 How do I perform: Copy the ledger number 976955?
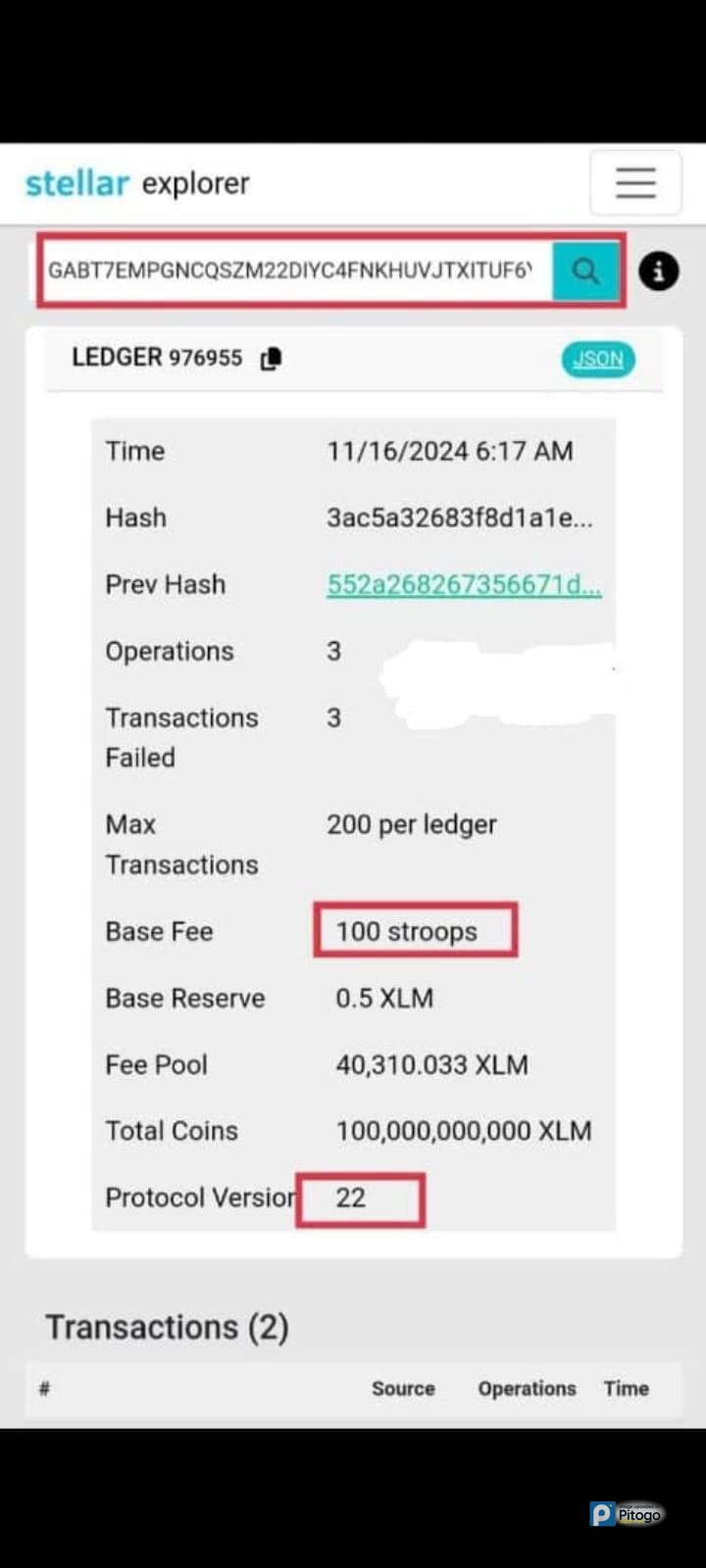coord(272,359)
